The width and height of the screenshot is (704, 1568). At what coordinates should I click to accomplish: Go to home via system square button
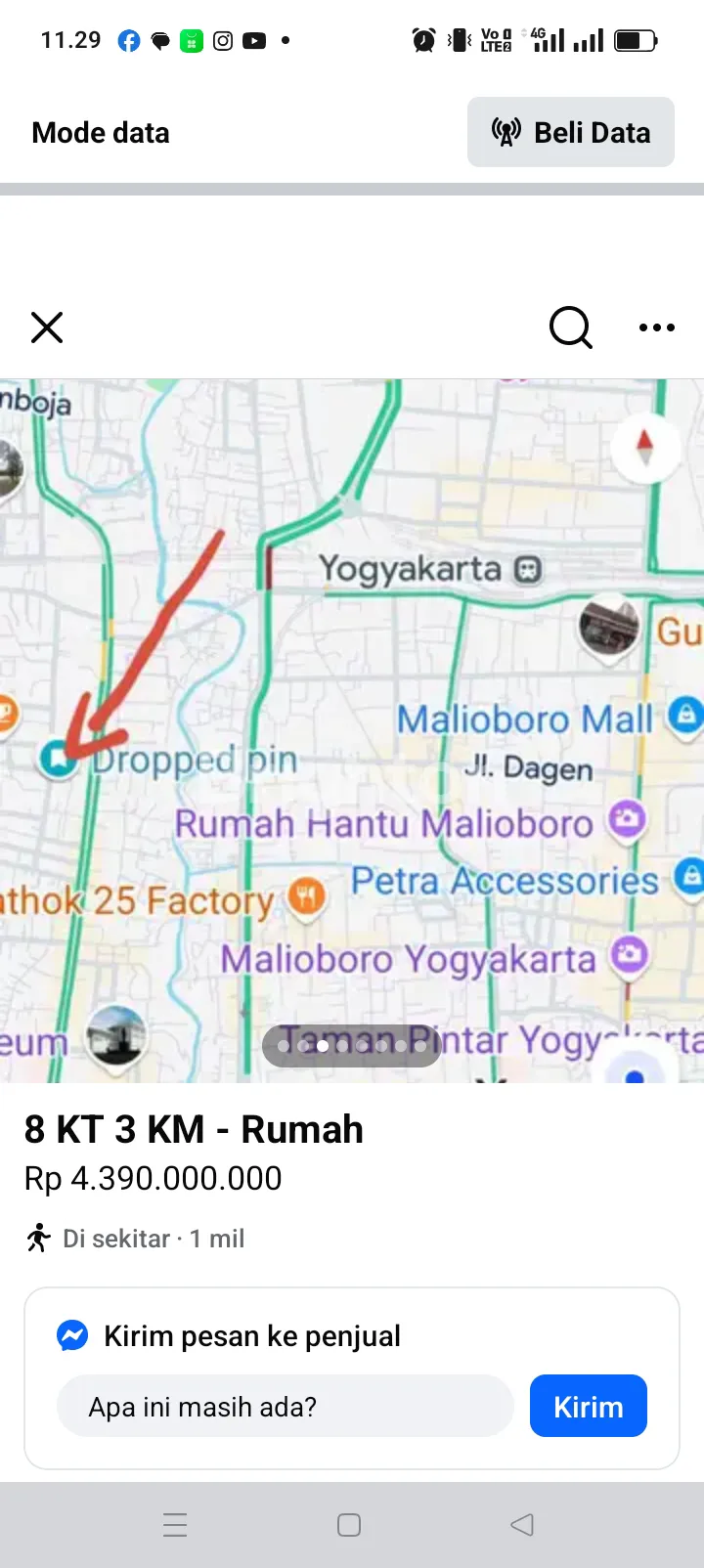coord(349,1524)
